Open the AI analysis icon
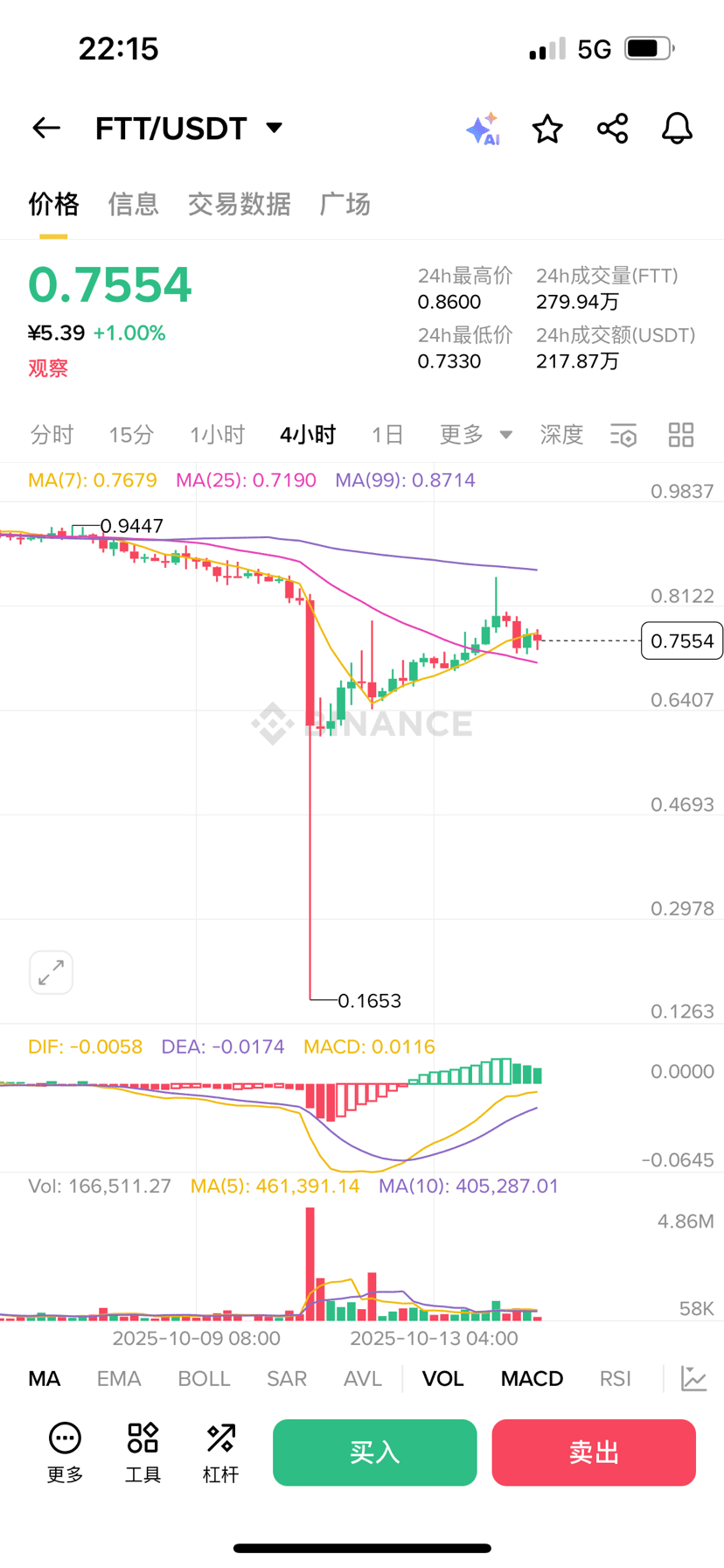This screenshot has width=724, height=1568. (x=482, y=129)
